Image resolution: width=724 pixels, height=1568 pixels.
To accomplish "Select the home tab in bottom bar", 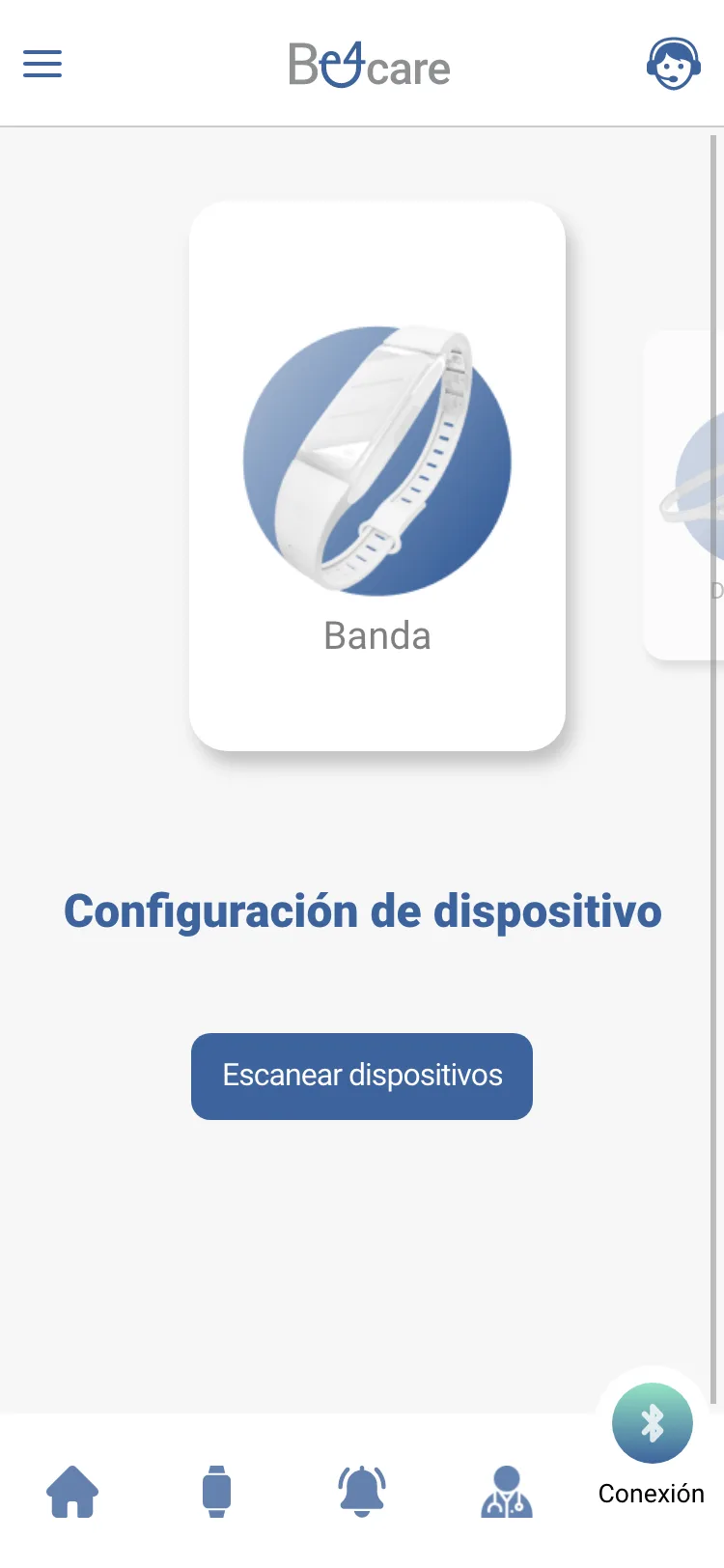I will click(x=72, y=1490).
